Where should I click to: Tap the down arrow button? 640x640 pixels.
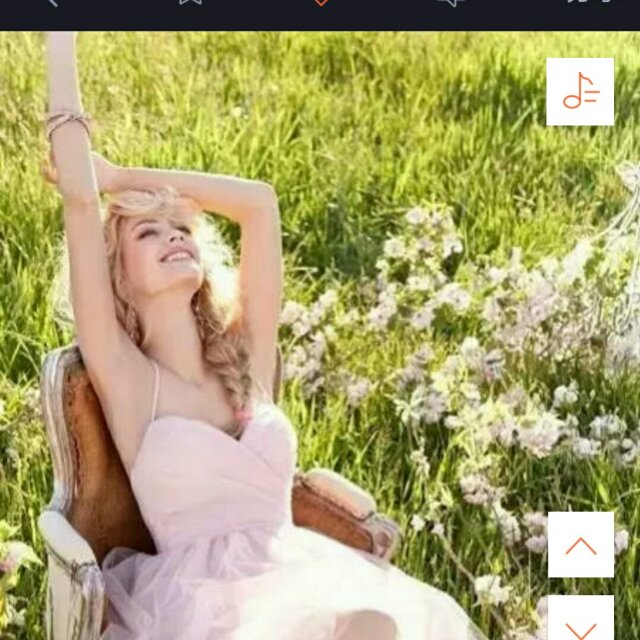click(x=581, y=620)
